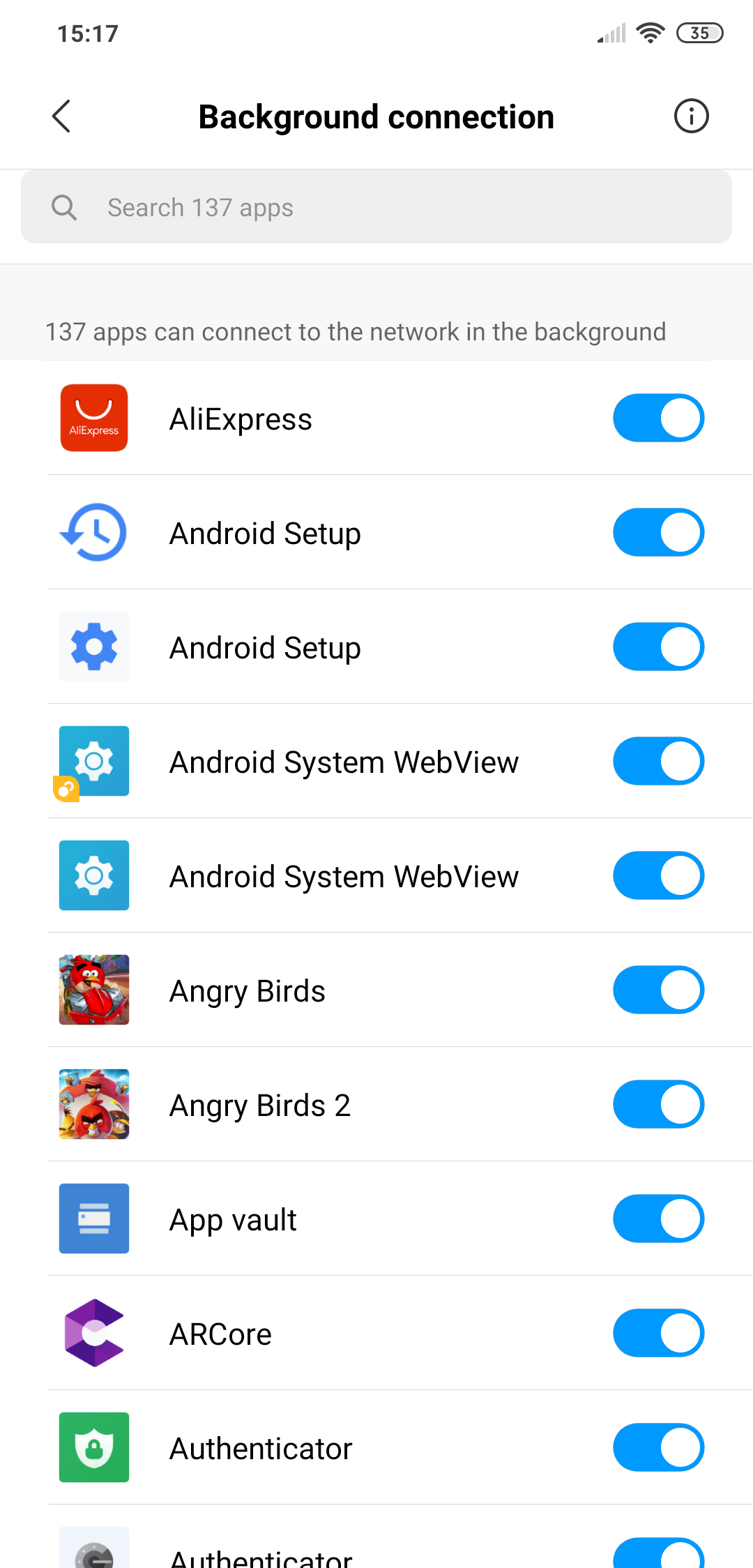Turn off ARCore background connection
Image resolution: width=753 pixels, height=1568 pixels.
click(658, 1334)
